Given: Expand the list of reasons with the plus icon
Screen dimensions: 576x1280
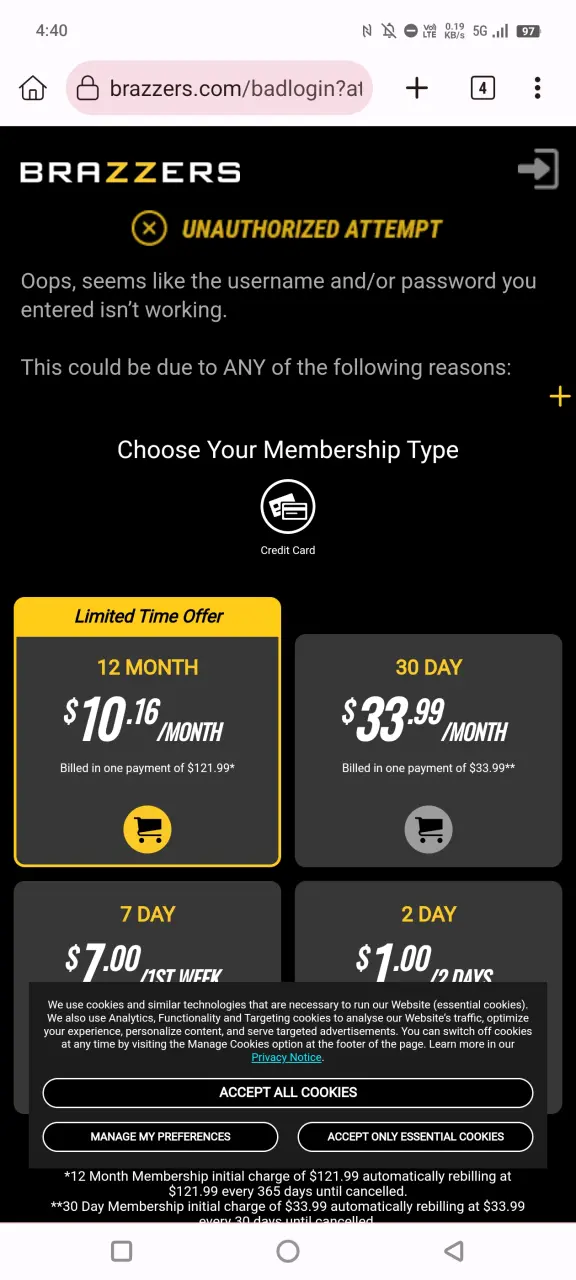Looking at the screenshot, I should [560, 397].
